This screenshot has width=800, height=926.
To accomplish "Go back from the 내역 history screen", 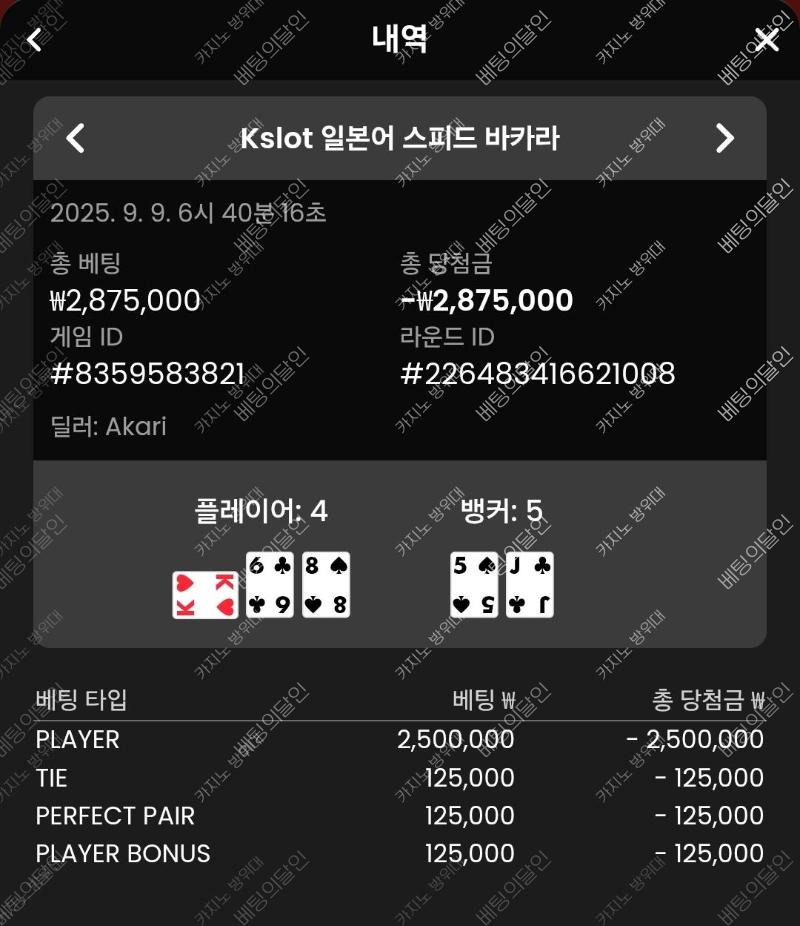I will coord(34,40).
